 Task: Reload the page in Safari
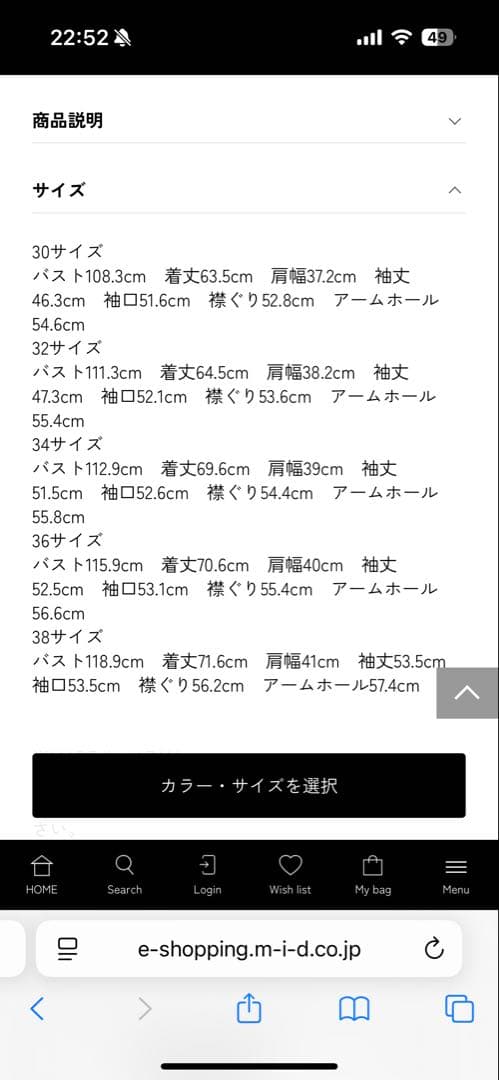(434, 949)
